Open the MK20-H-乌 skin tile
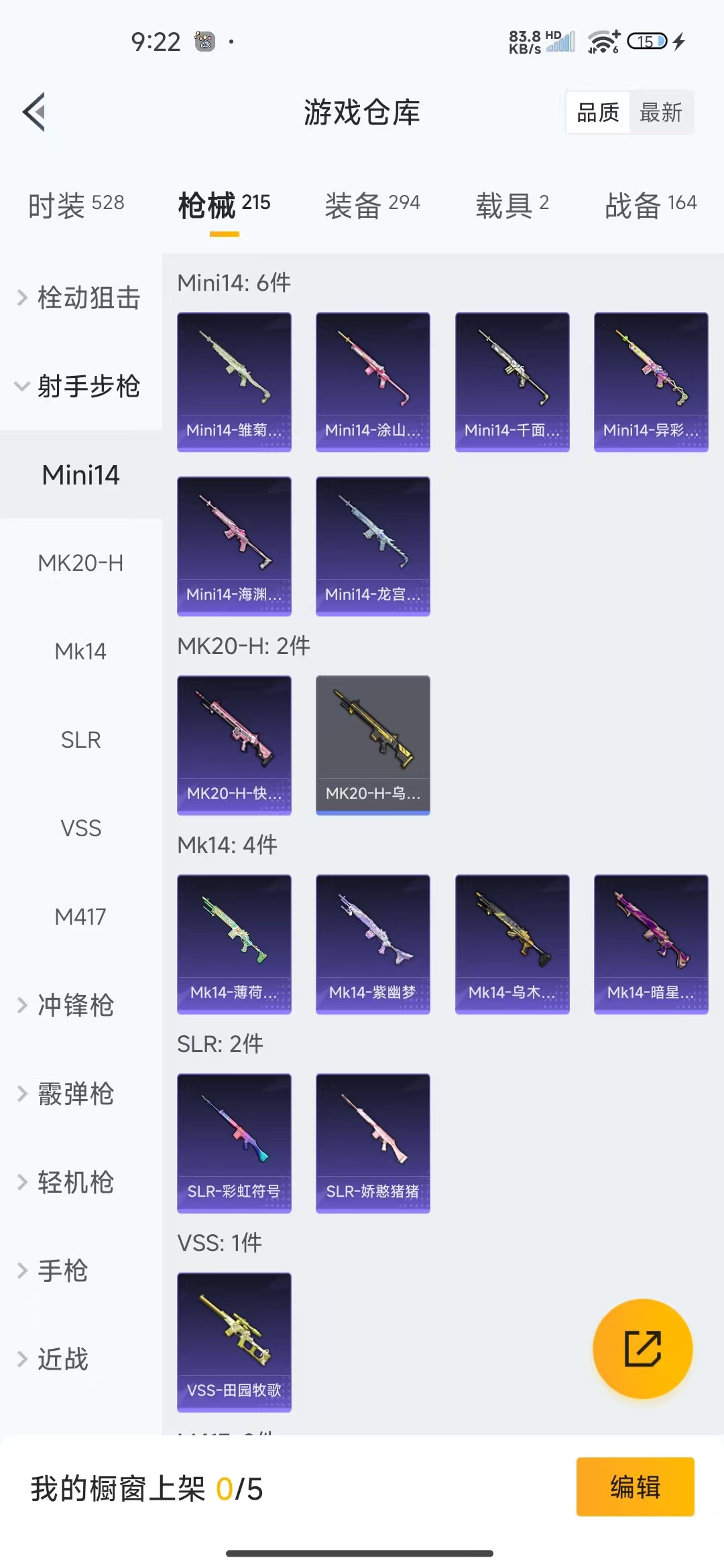The width and height of the screenshot is (724, 1568). (x=373, y=745)
